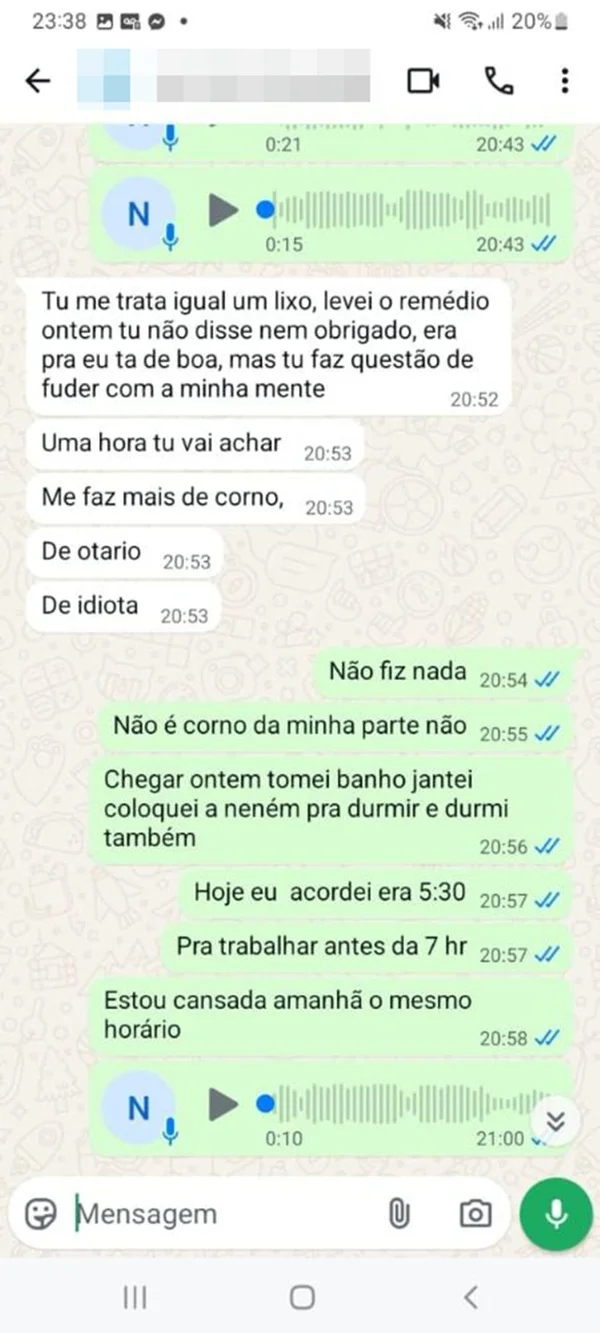Jump to the latest messages
Image resolution: width=600 pixels, height=1333 pixels.
556,1120
